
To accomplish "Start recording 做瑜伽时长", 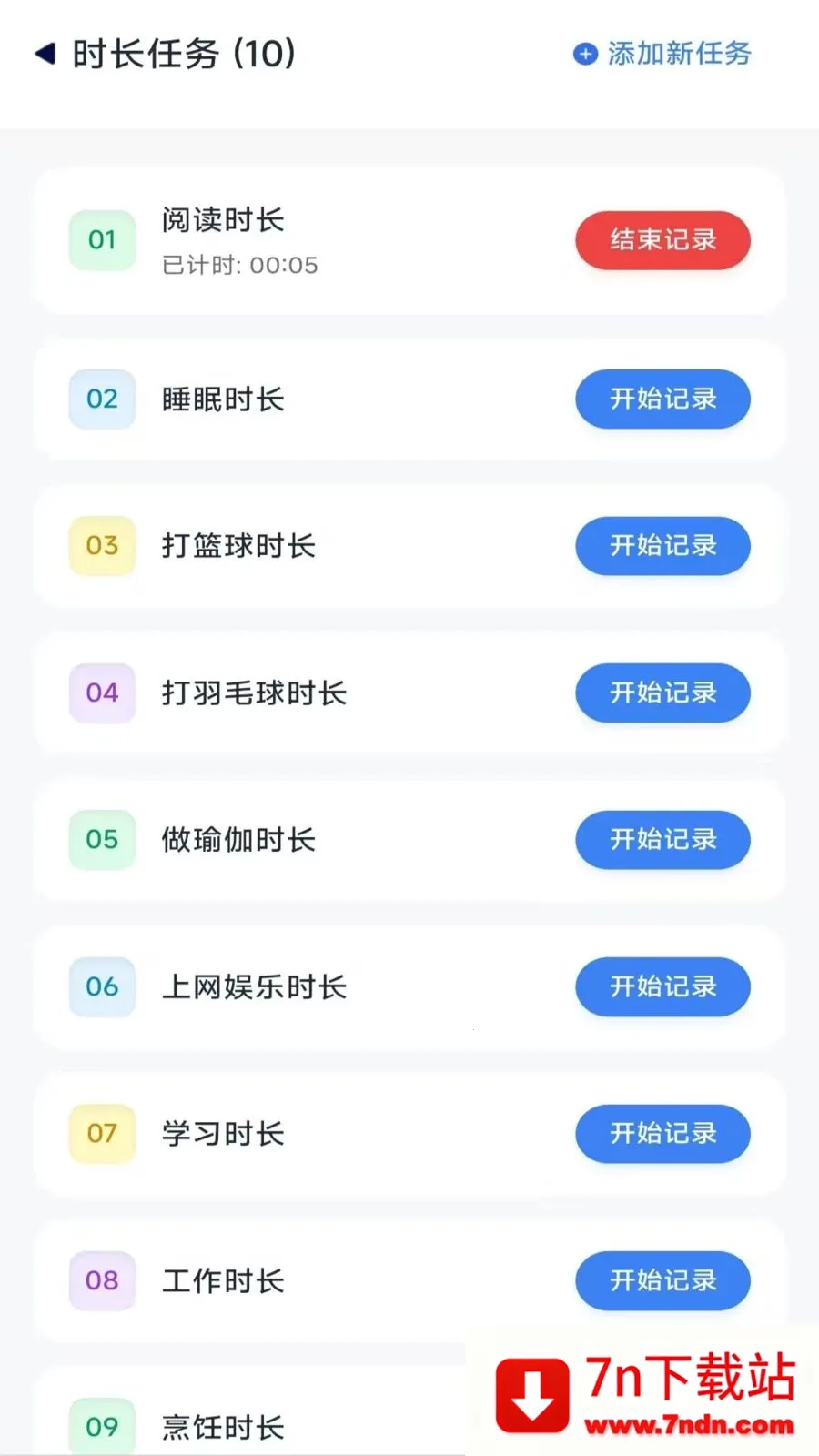I will click(x=662, y=840).
